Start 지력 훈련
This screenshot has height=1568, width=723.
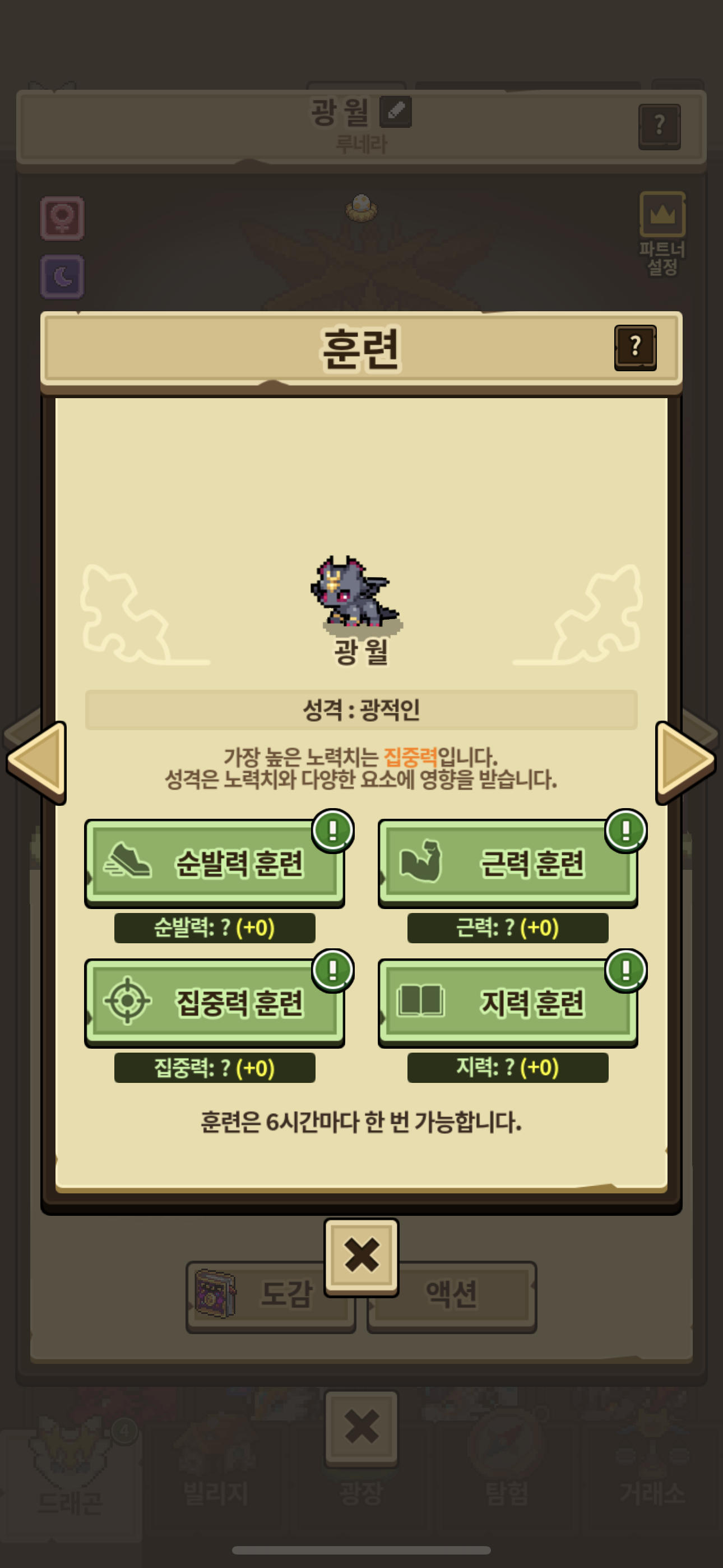point(508,1003)
